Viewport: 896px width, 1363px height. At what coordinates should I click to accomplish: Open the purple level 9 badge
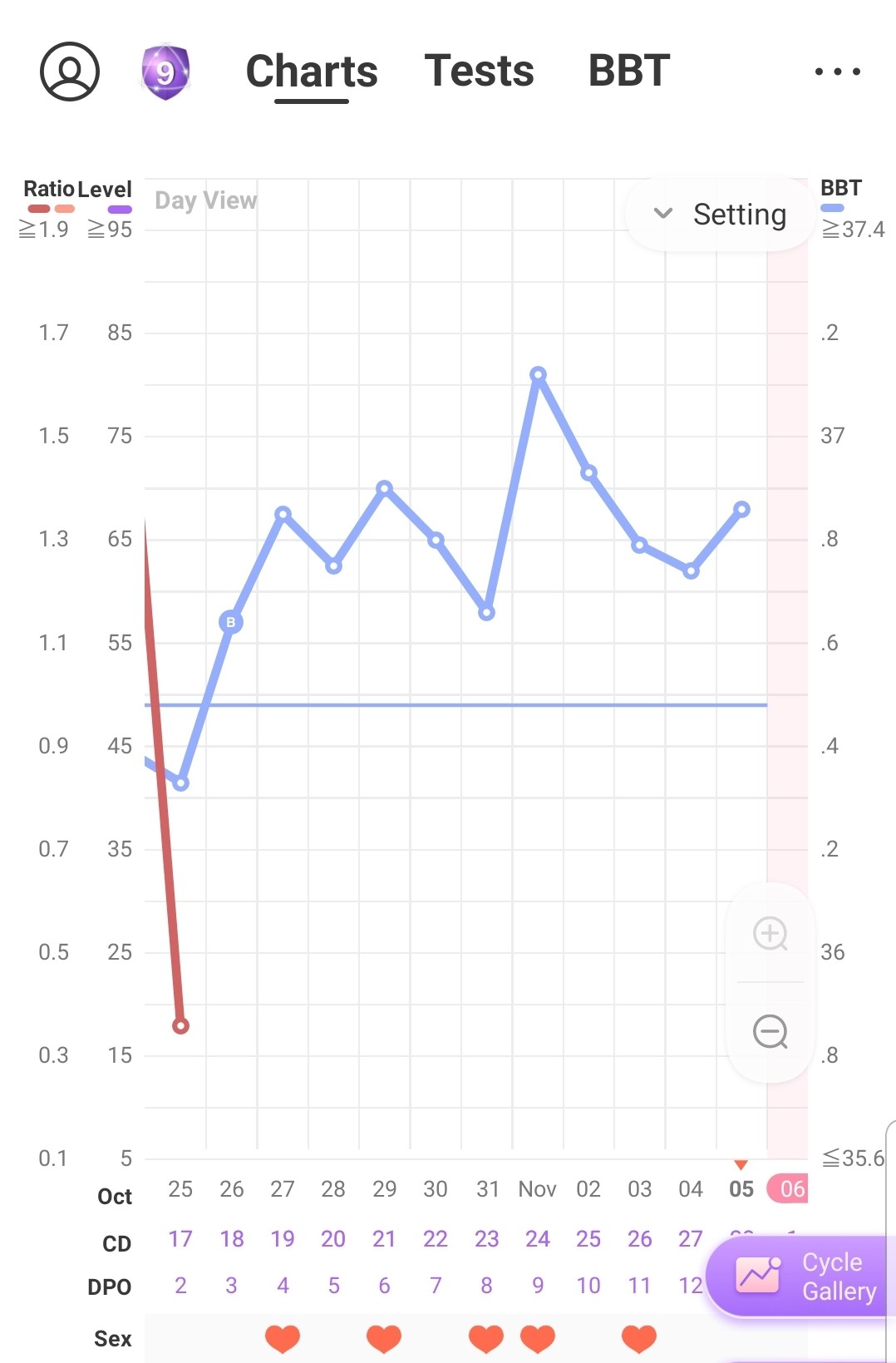[165, 72]
